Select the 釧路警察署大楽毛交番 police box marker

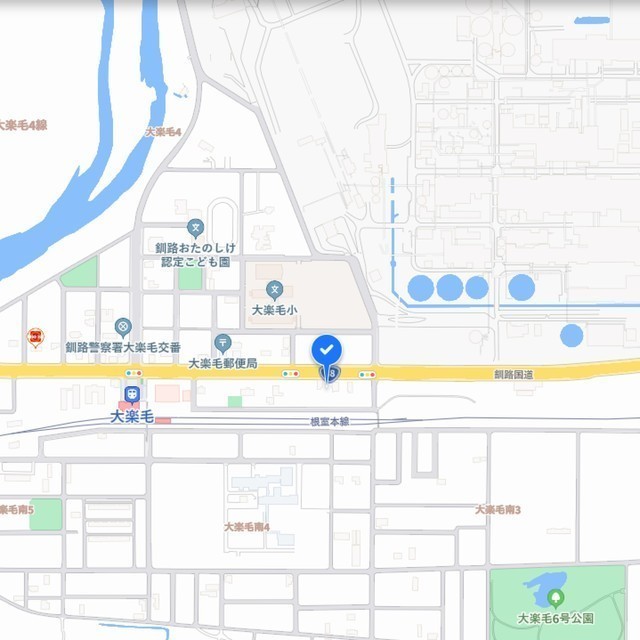click(123, 326)
